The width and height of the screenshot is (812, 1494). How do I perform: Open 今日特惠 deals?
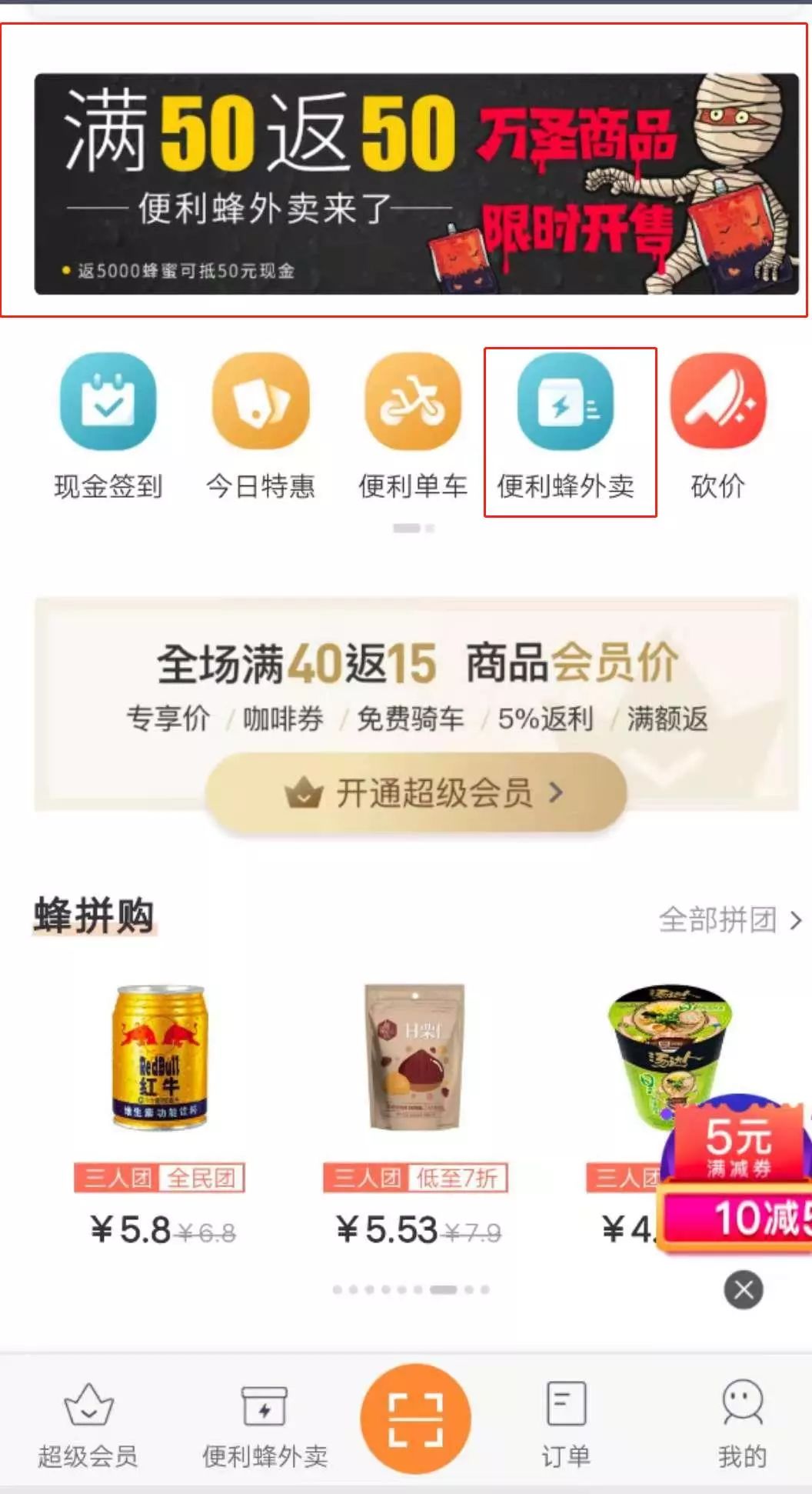(261, 402)
